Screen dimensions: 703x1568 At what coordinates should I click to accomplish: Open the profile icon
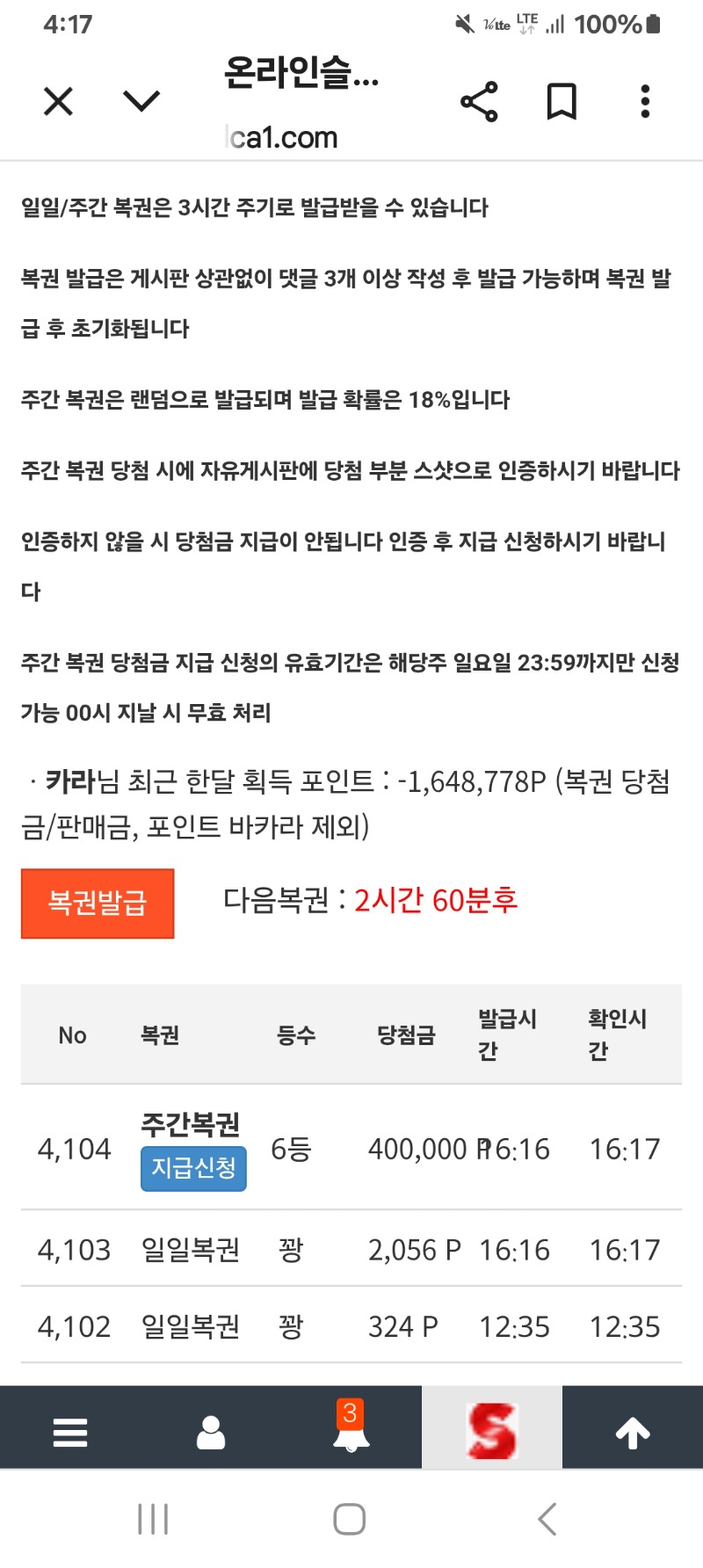[211, 1432]
